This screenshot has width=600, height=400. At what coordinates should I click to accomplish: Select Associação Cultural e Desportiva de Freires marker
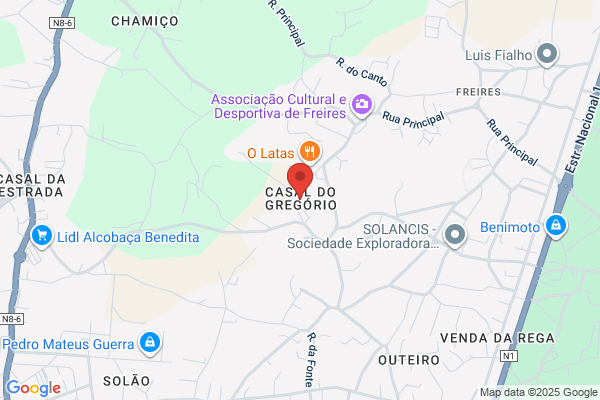click(362, 105)
